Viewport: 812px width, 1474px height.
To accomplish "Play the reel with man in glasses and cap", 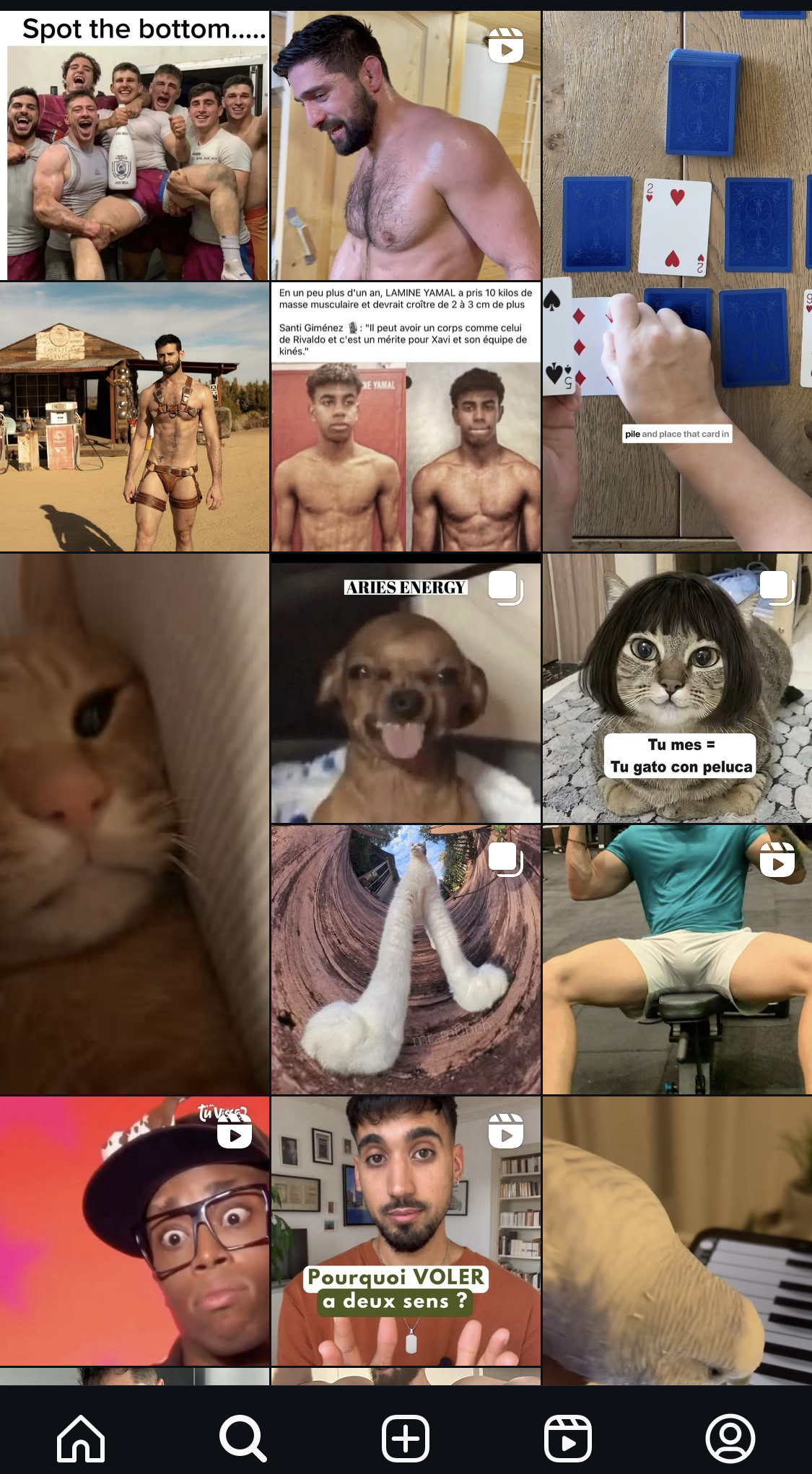I will (134, 1231).
